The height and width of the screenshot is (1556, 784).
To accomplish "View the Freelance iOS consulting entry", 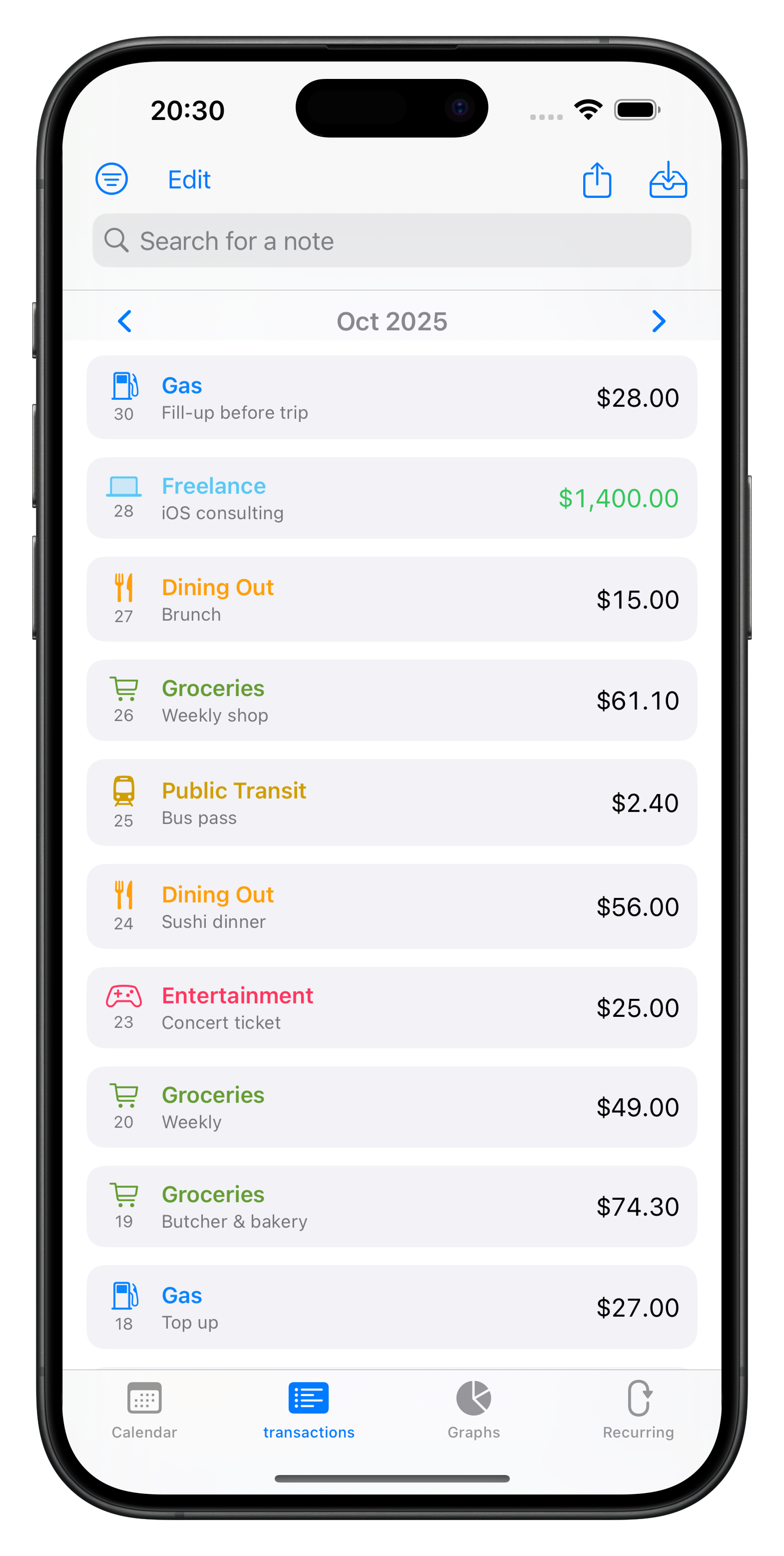I will coord(391,498).
